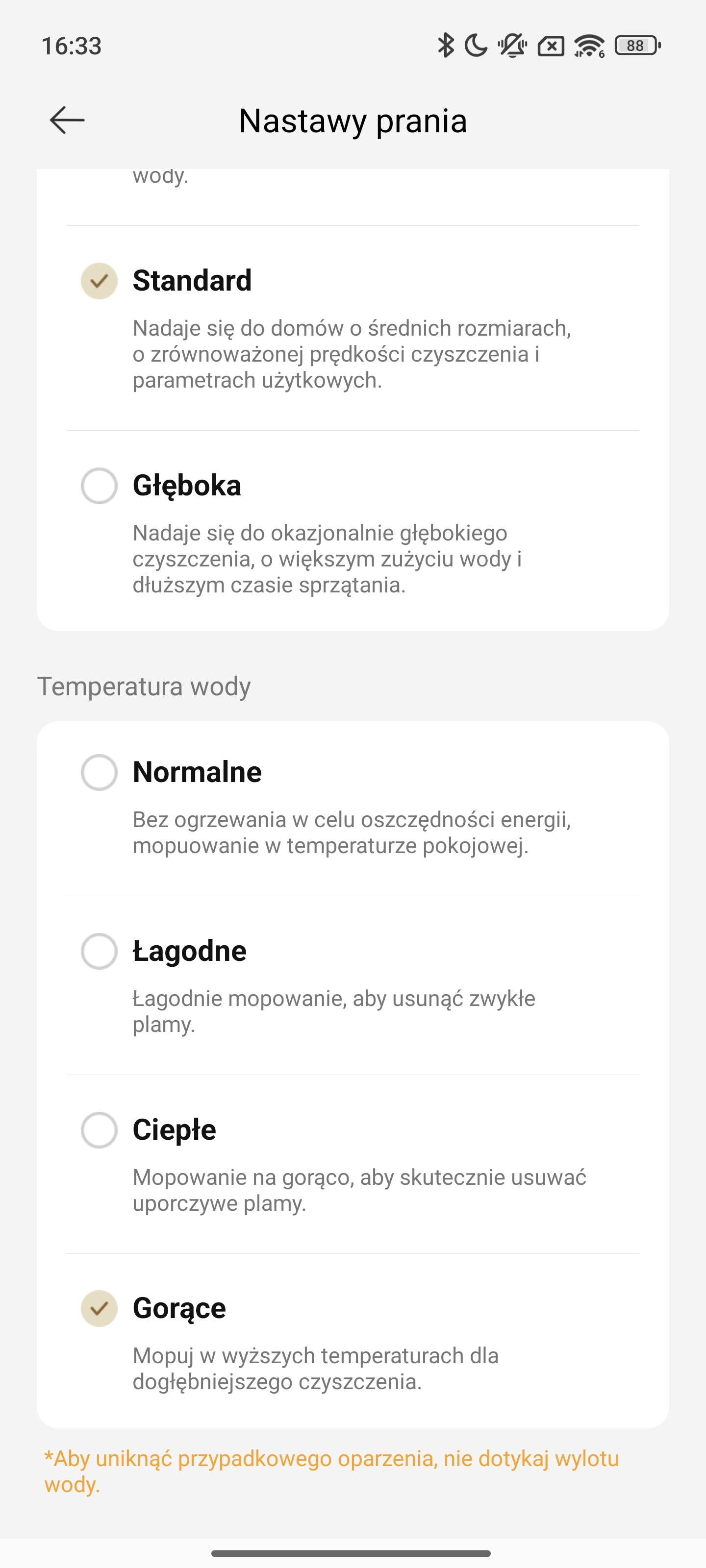Choose the Głęboka washing mode

coord(353,531)
